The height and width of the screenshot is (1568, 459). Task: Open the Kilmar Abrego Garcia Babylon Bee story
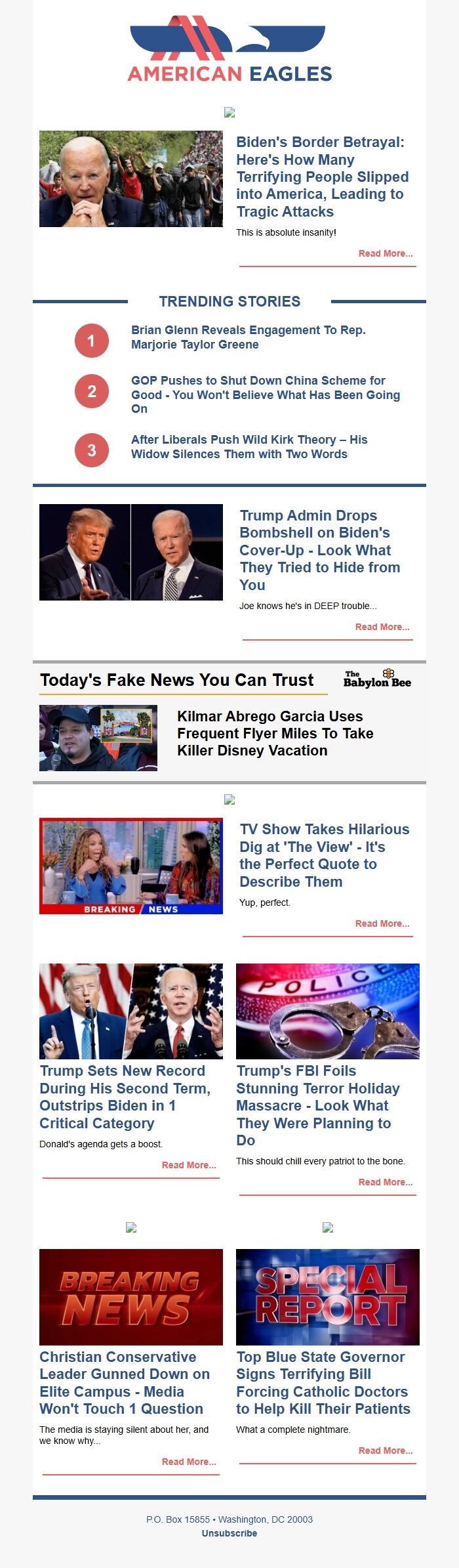coord(275,733)
